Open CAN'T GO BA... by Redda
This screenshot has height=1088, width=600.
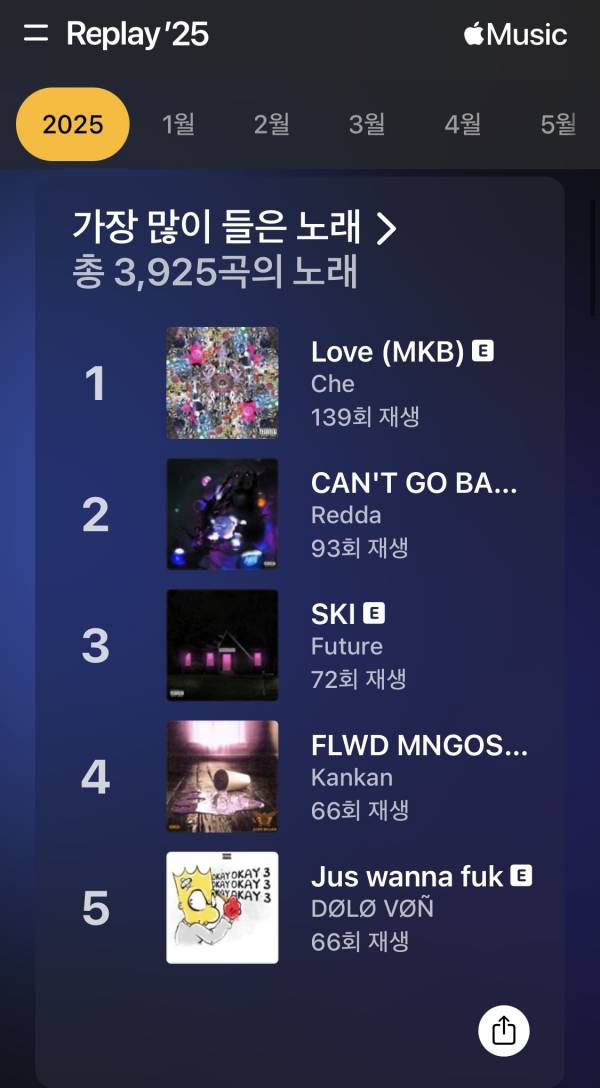coord(414,483)
